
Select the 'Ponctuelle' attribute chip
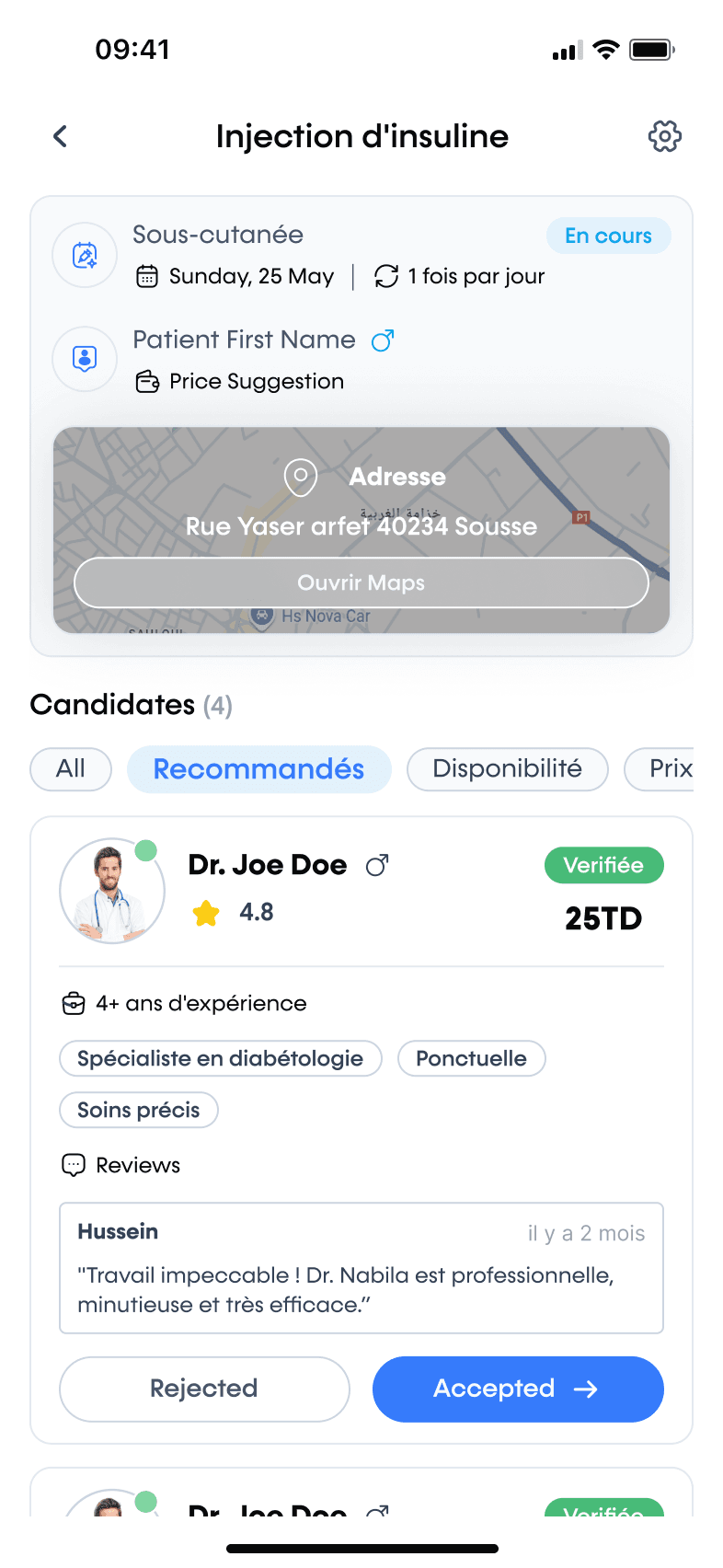[472, 1058]
